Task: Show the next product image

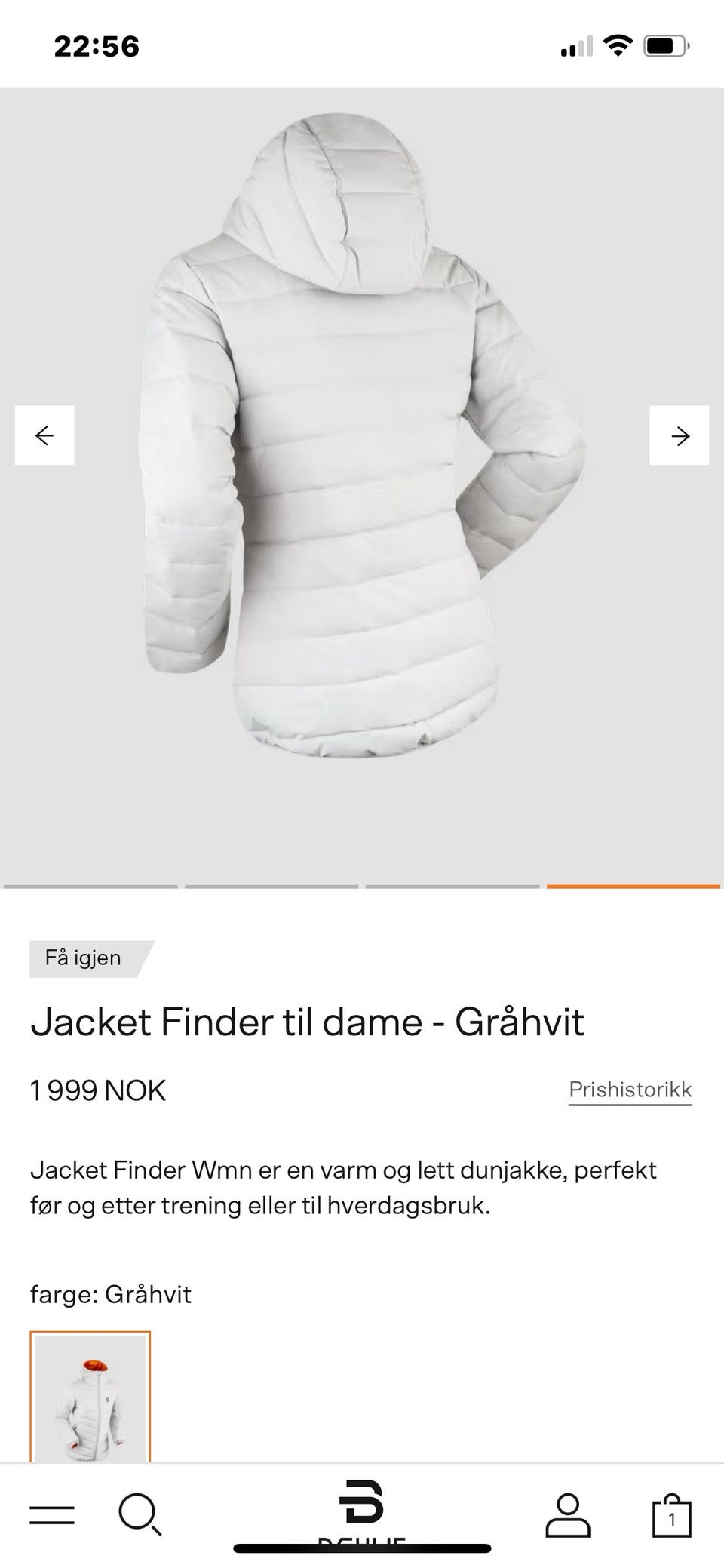Action: click(x=680, y=435)
